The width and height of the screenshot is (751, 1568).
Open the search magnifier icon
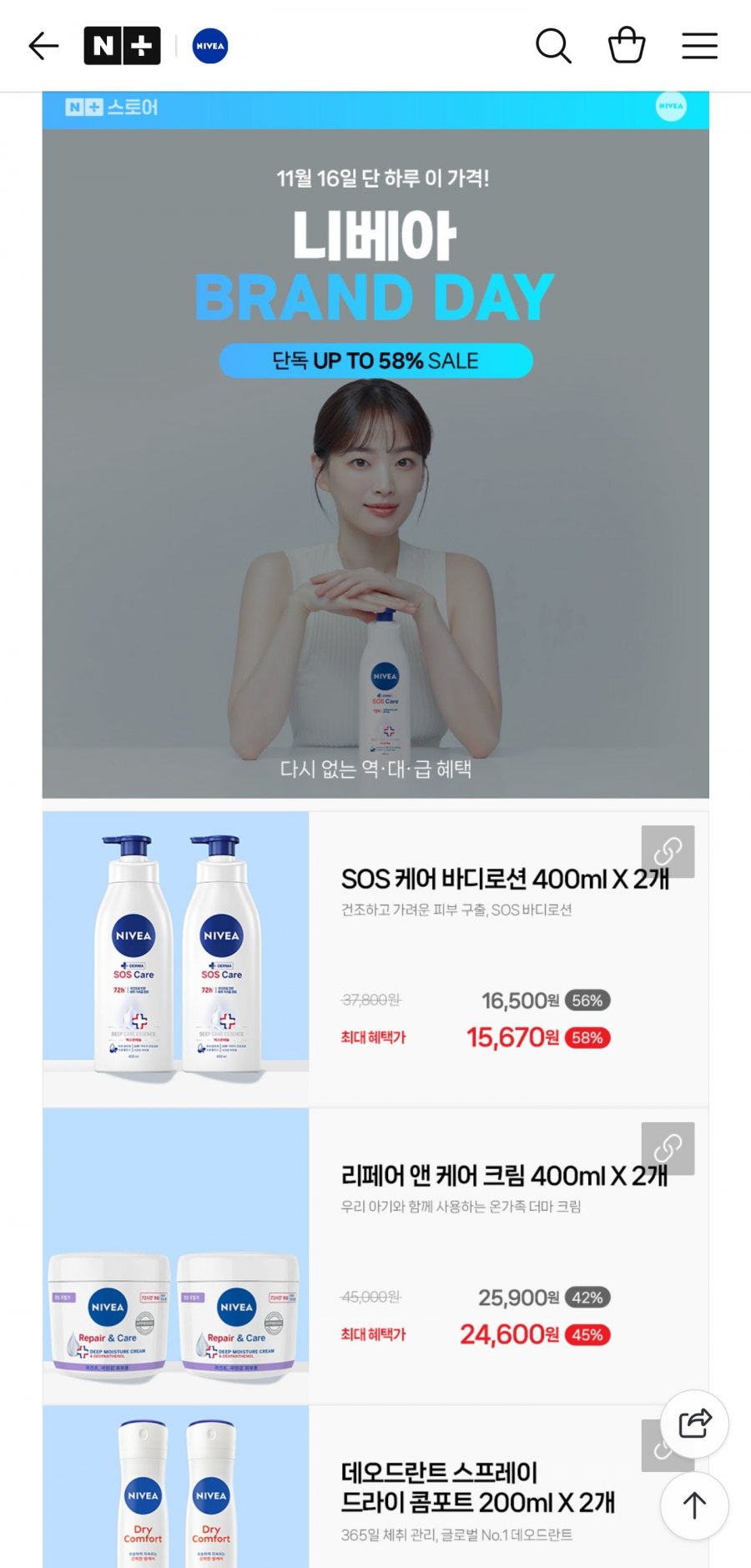point(553,46)
